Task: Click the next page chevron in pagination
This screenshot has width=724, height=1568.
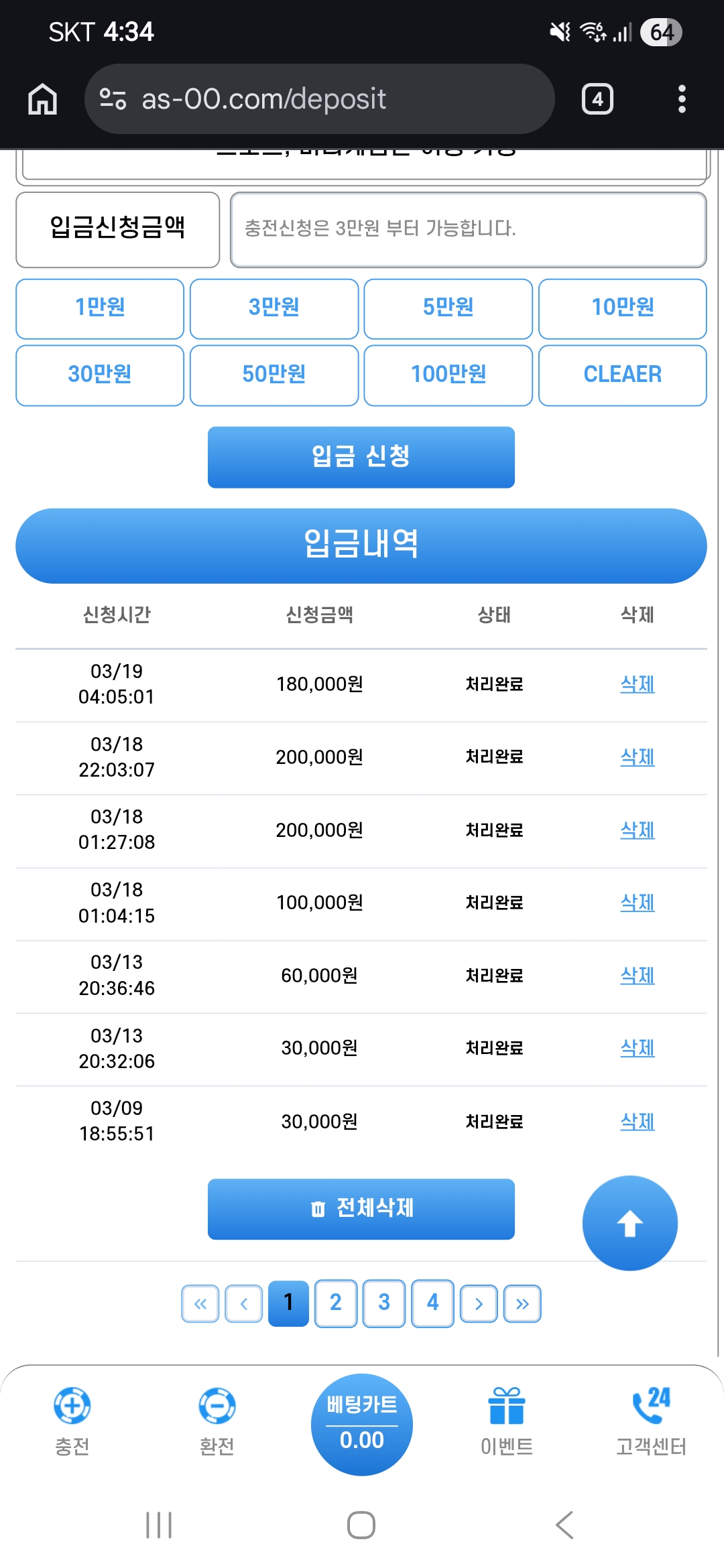Action: [478, 1302]
